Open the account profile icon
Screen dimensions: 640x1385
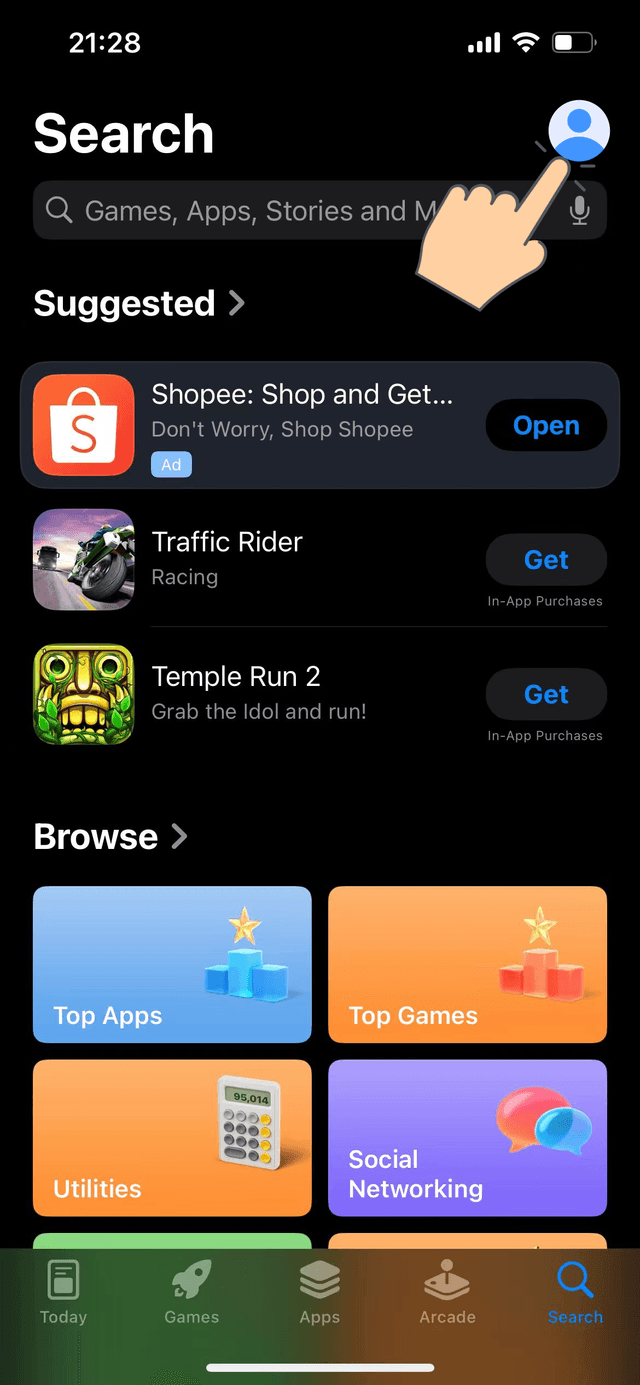(579, 131)
